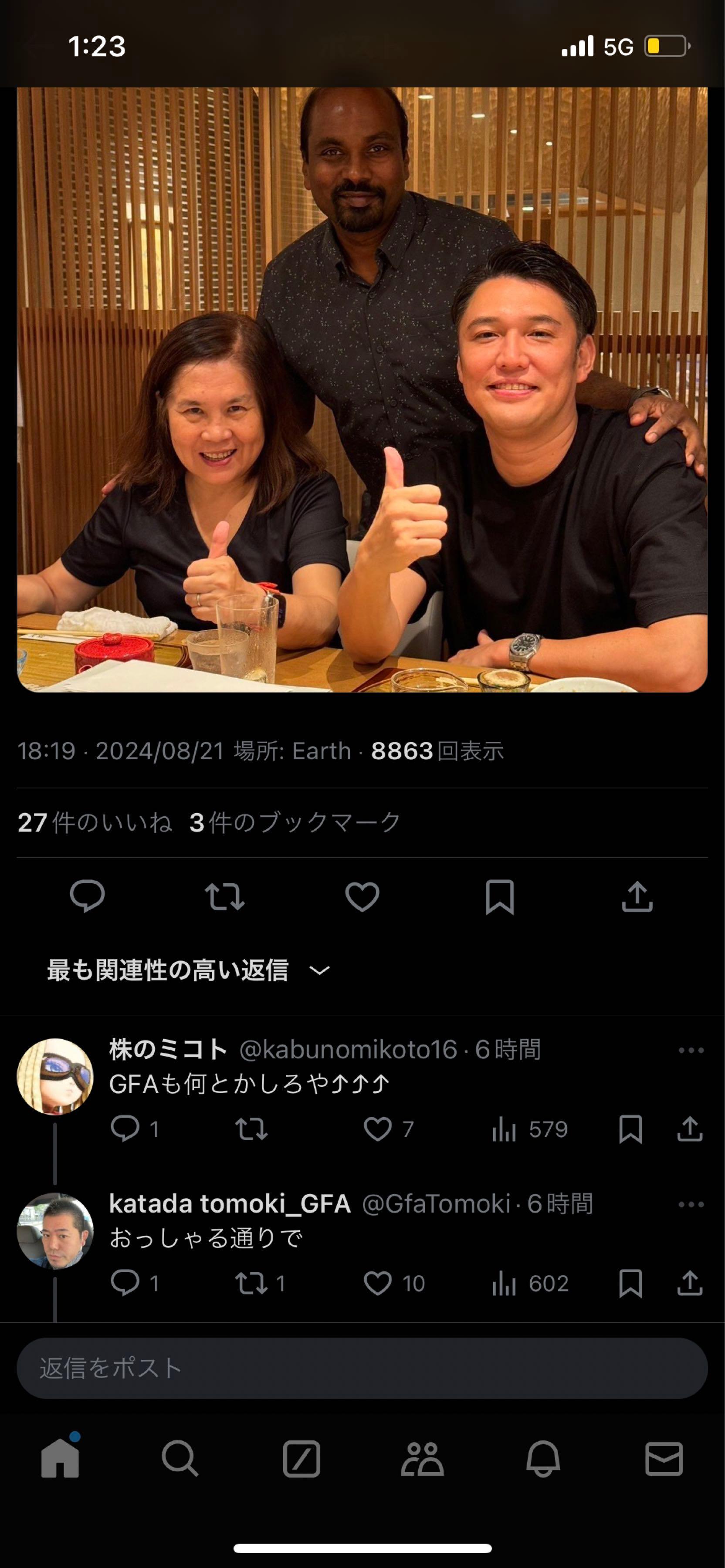725x1568 pixels.
Task: Share katada tomoki_GFA's reply
Action: (x=690, y=1283)
